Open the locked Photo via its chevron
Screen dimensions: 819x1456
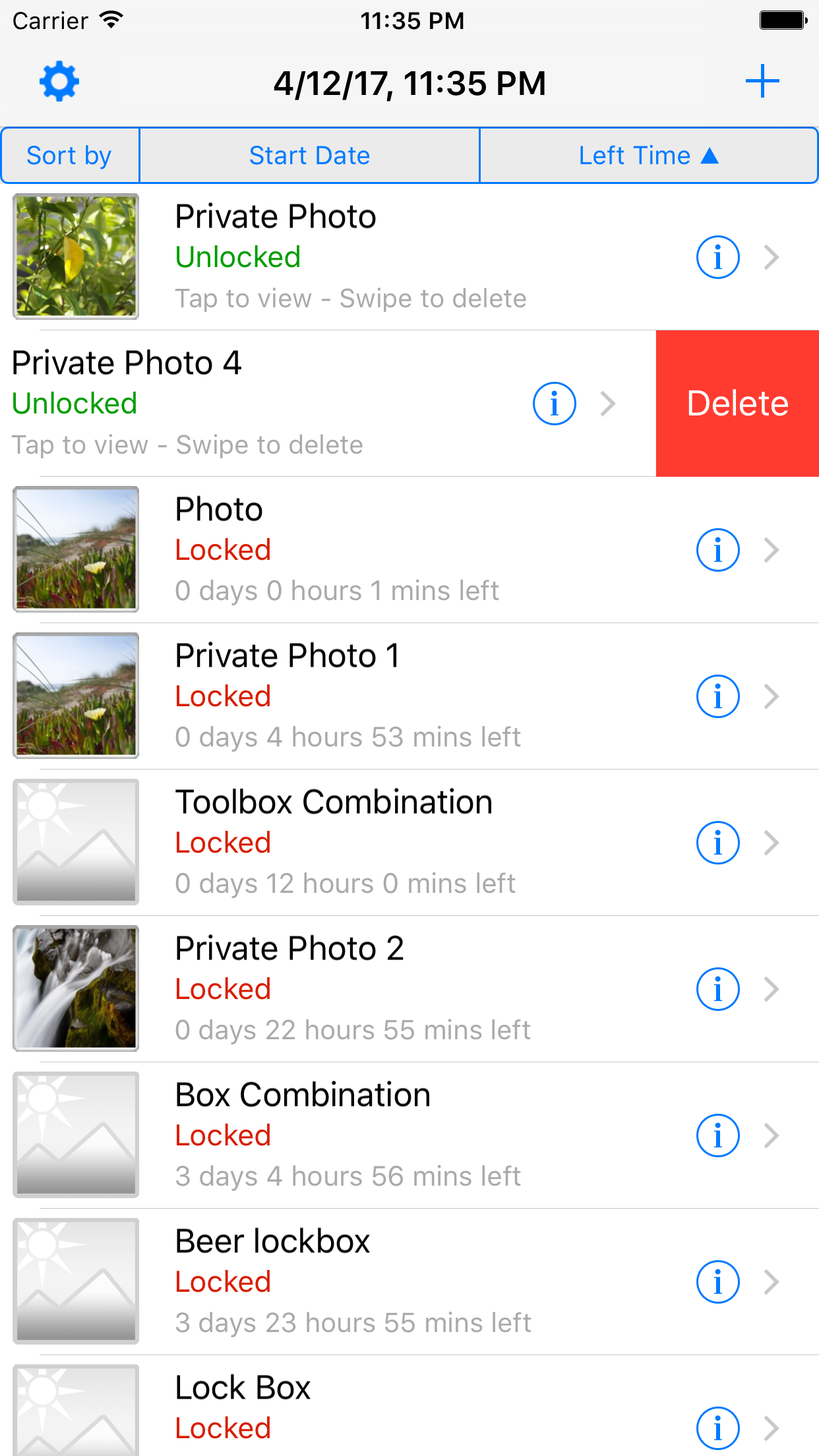(773, 549)
